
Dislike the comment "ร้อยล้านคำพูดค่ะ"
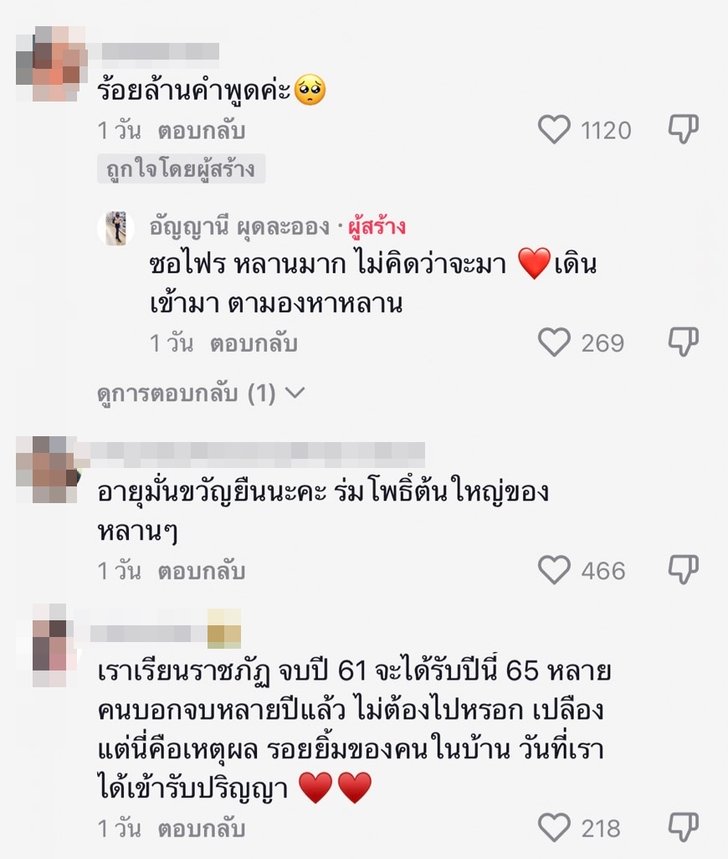pyautogui.click(x=683, y=130)
